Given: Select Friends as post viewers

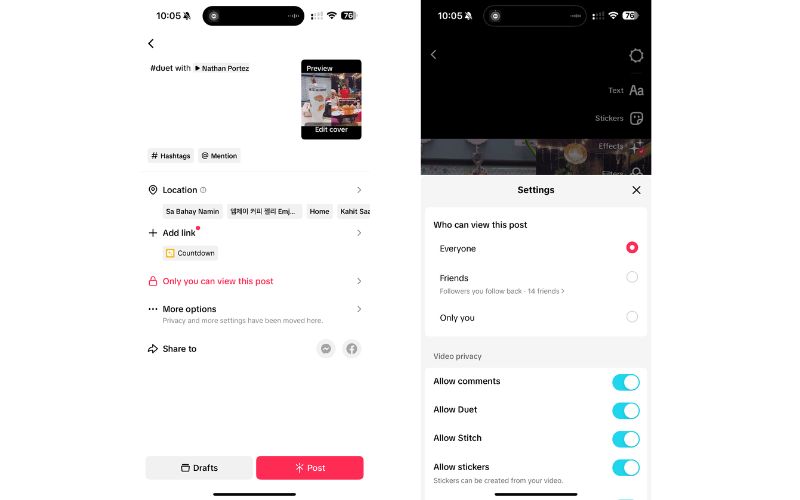Looking at the screenshot, I should (x=632, y=277).
